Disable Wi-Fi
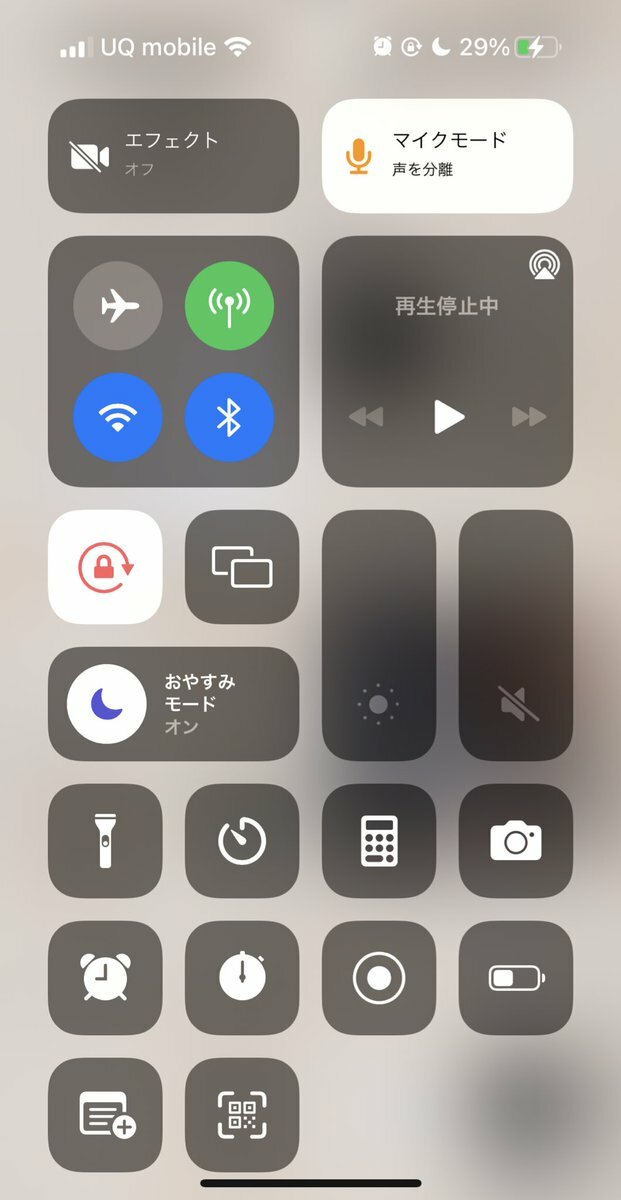The height and width of the screenshot is (1200, 621). tap(118, 417)
